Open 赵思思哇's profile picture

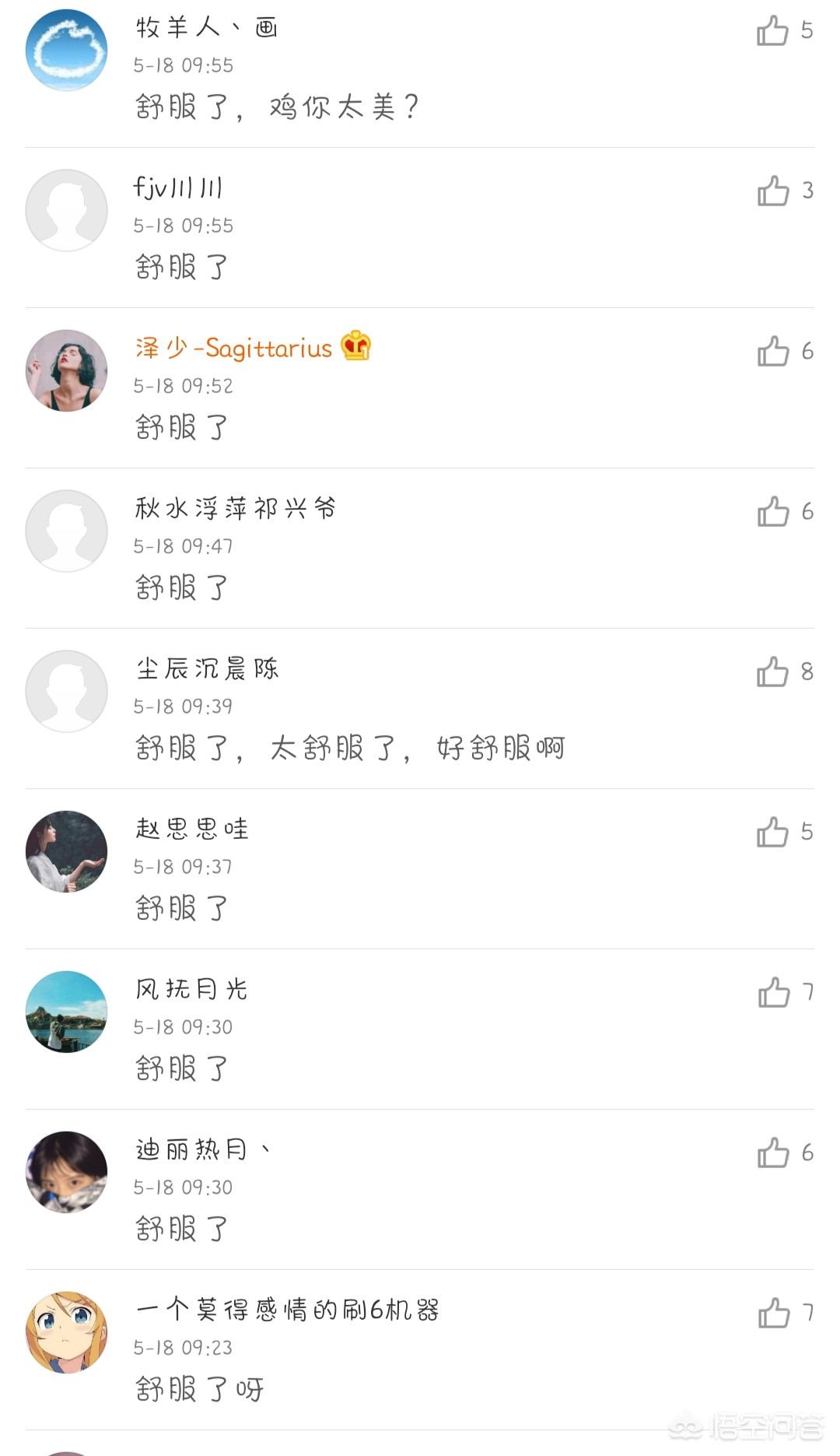click(x=67, y=851)
